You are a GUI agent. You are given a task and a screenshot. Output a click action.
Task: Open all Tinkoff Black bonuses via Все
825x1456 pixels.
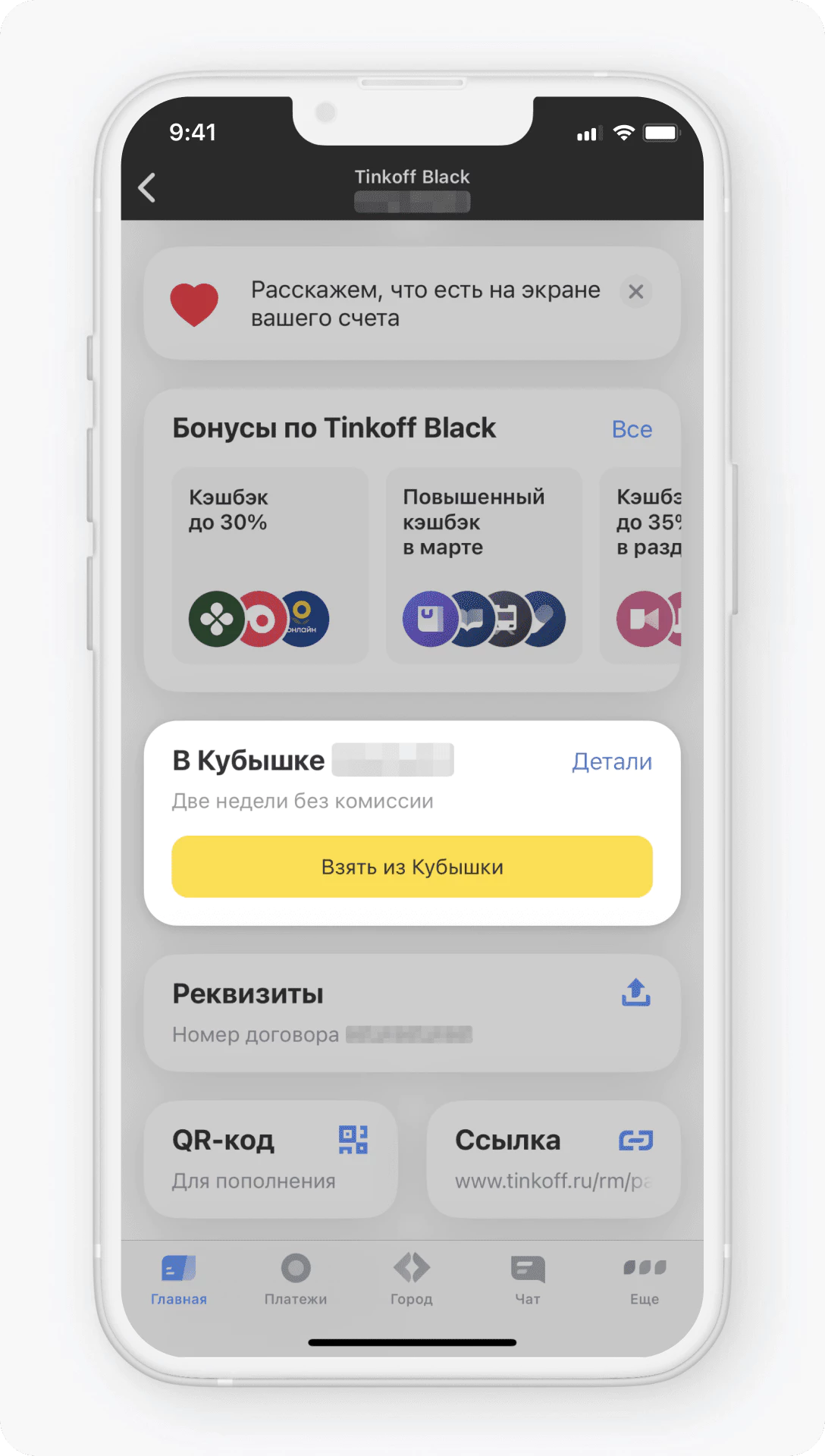[631, 429]
